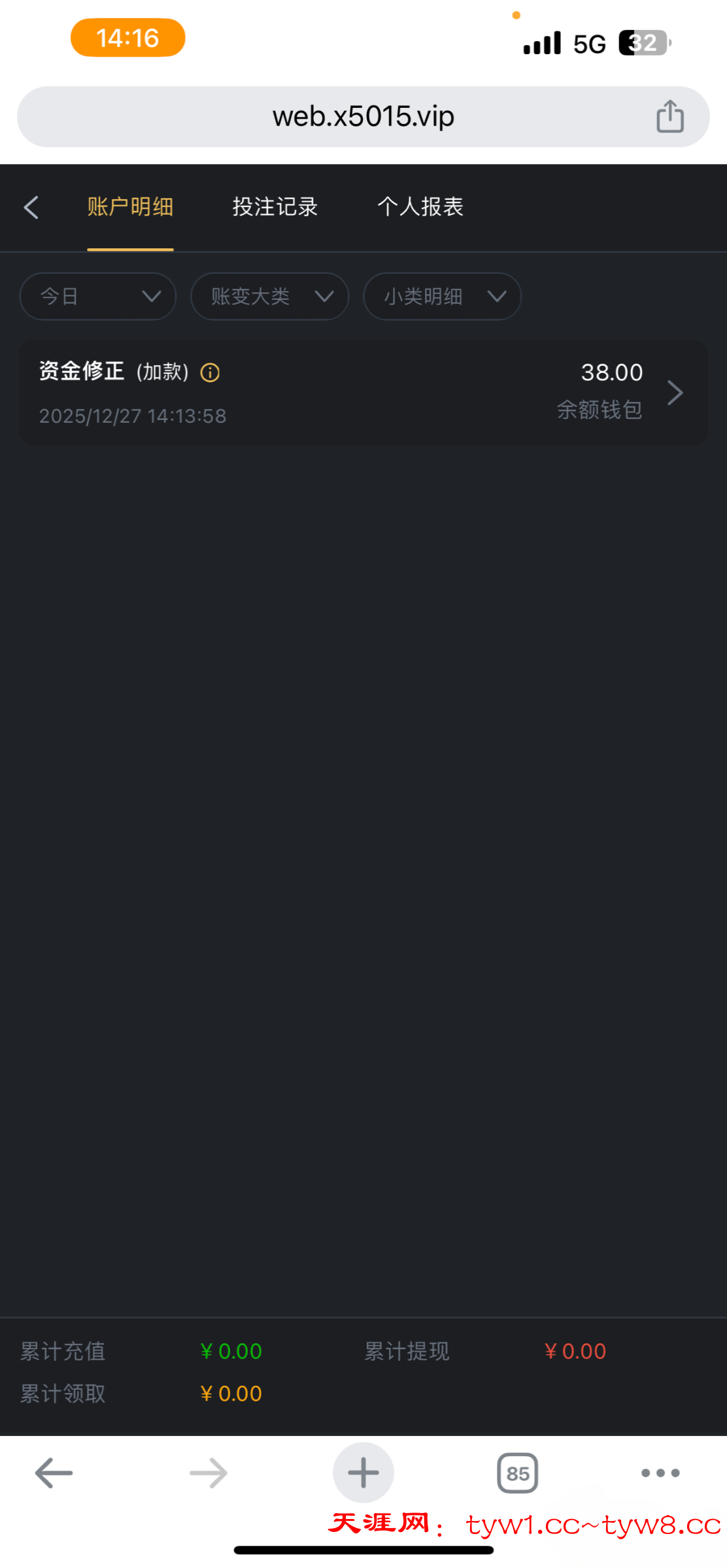Switch to the 投注记录 tab
The height and width of the screenshot is (1568, 727).
coord(275,207)
